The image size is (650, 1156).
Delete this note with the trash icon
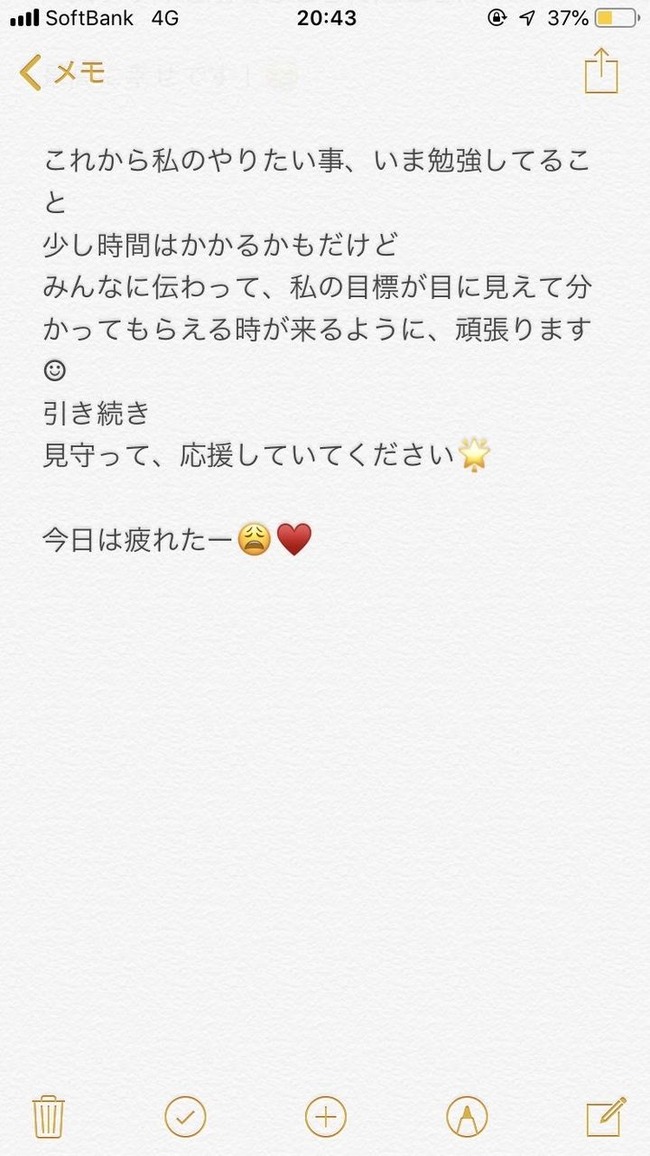(x=48, y=1116)
